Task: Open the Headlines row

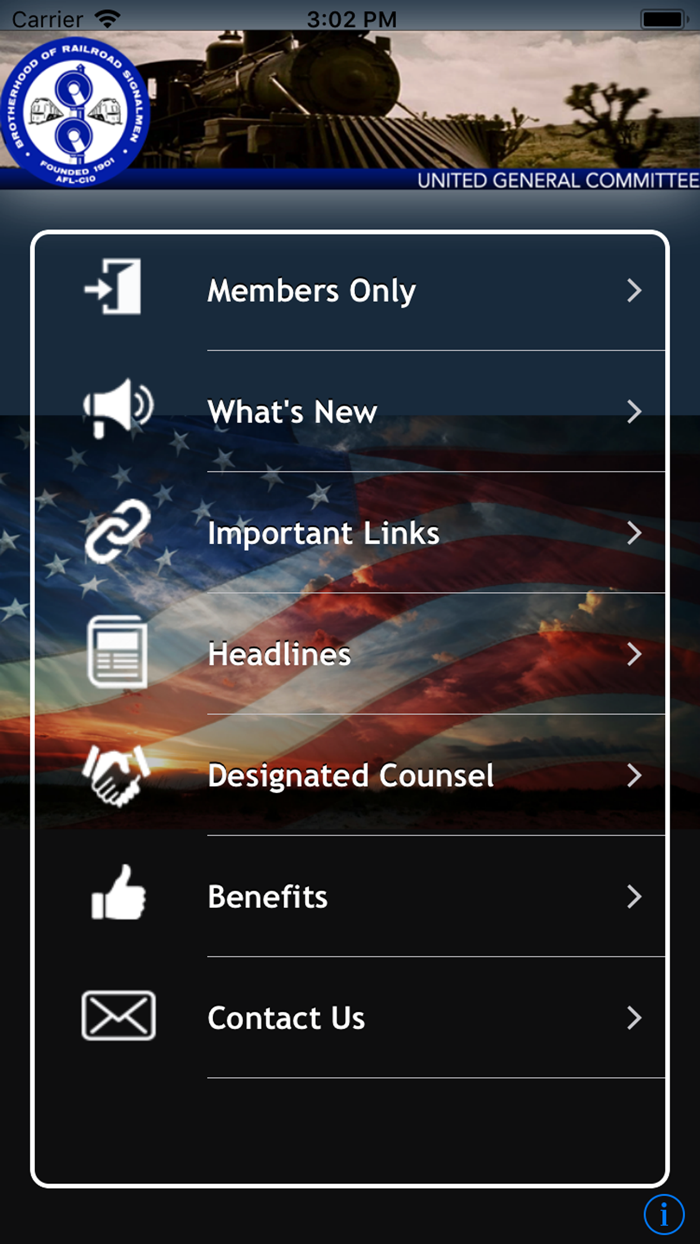Action: 350,654
